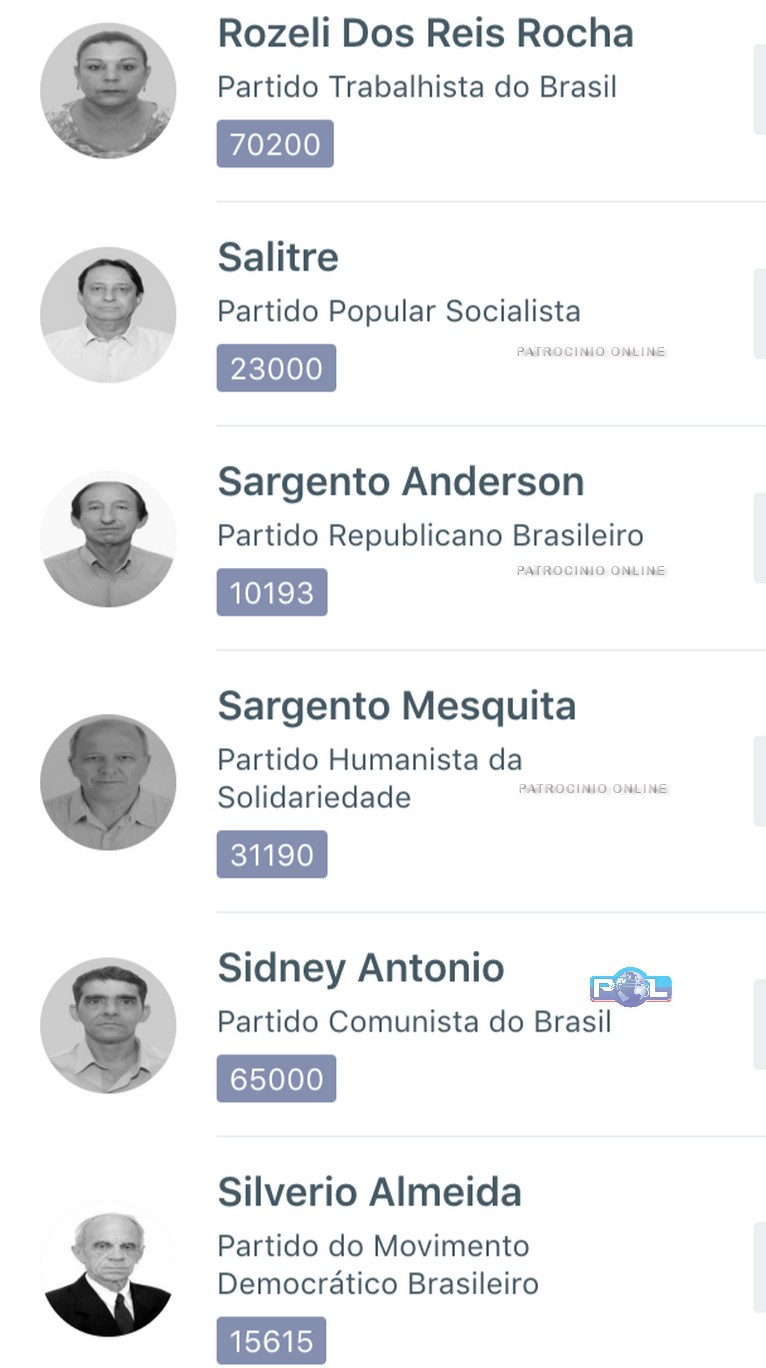View Salitre's candidate profile

pos(278,259)
